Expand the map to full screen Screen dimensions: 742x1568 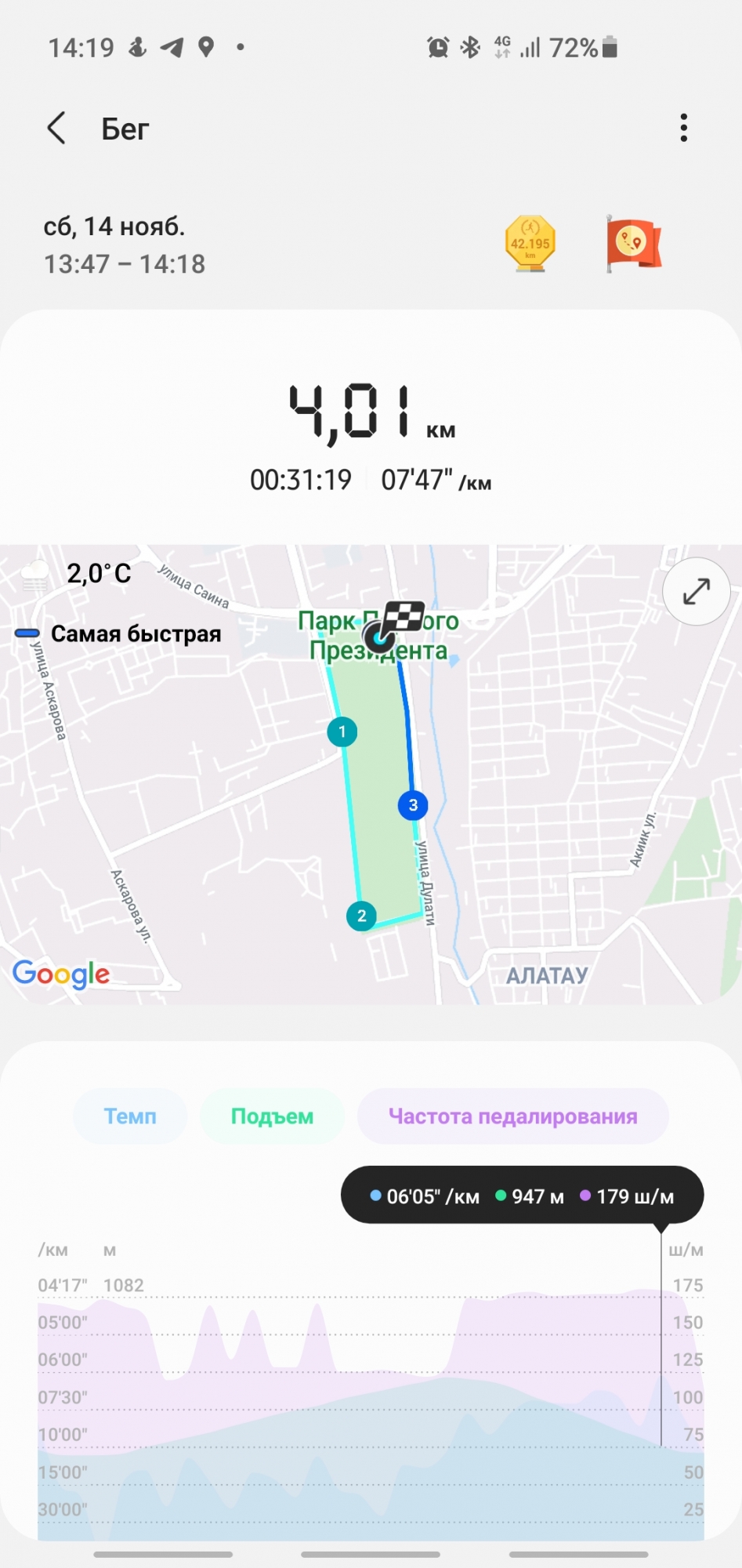(696, 591)
